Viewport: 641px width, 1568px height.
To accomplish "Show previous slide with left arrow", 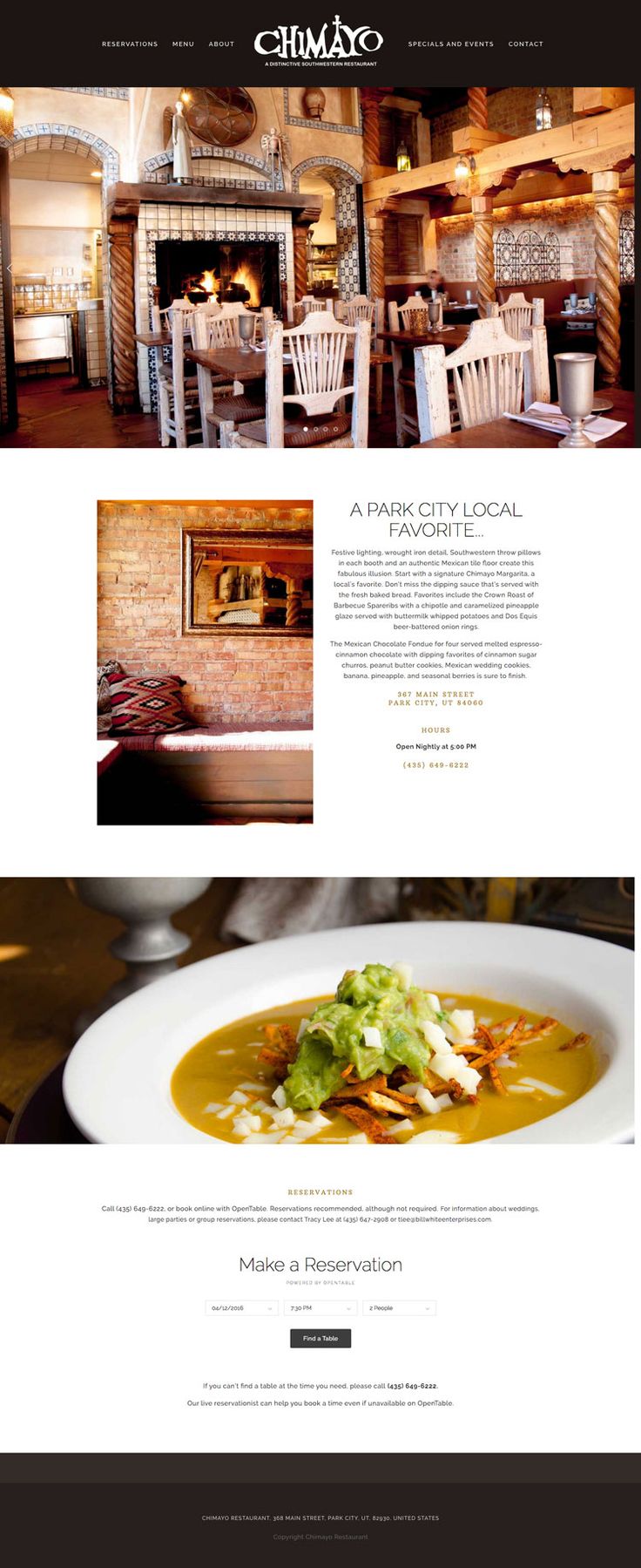I will point(10,268).
